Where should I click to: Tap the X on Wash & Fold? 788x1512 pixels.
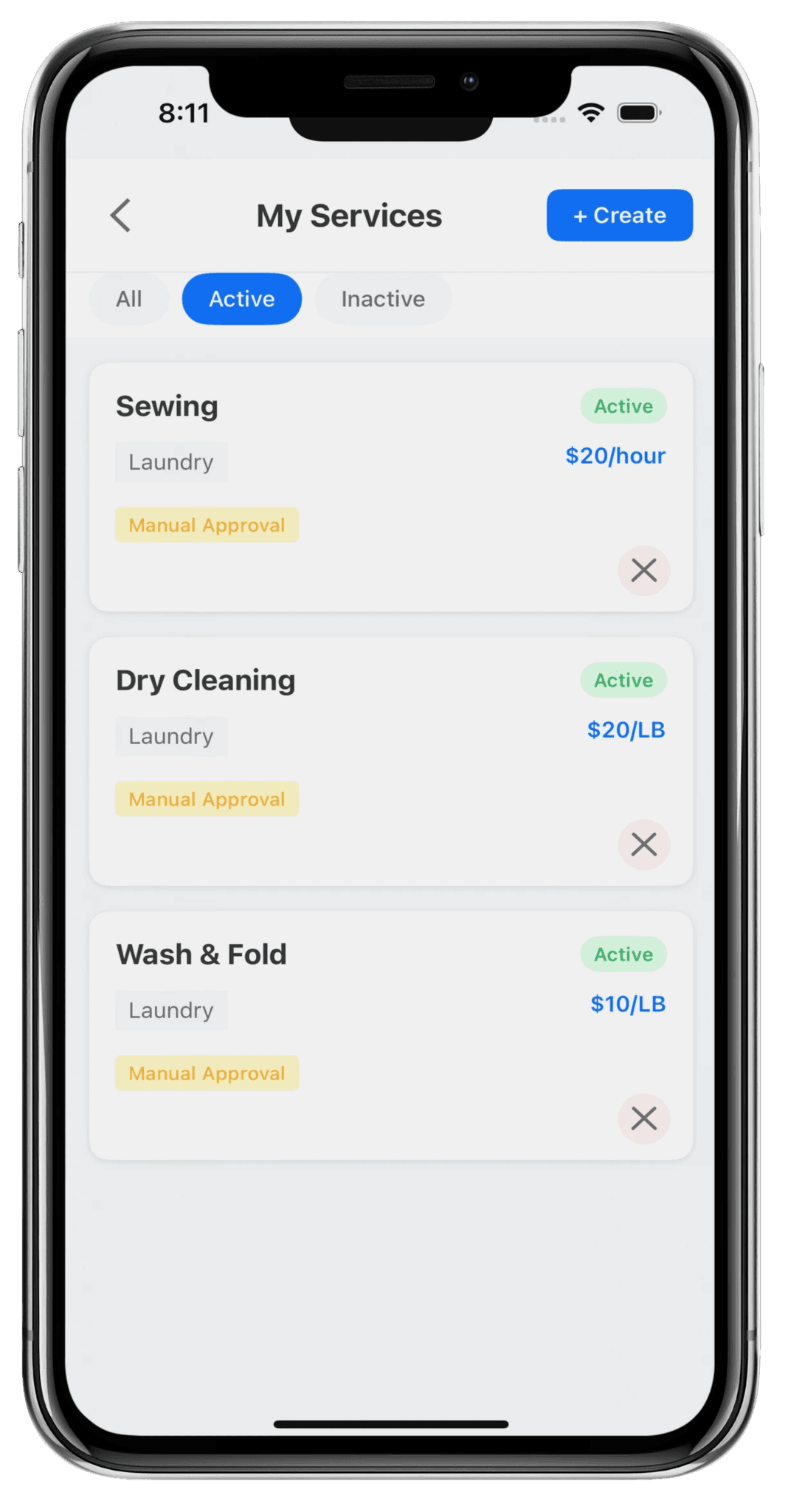click(644, 1118)
